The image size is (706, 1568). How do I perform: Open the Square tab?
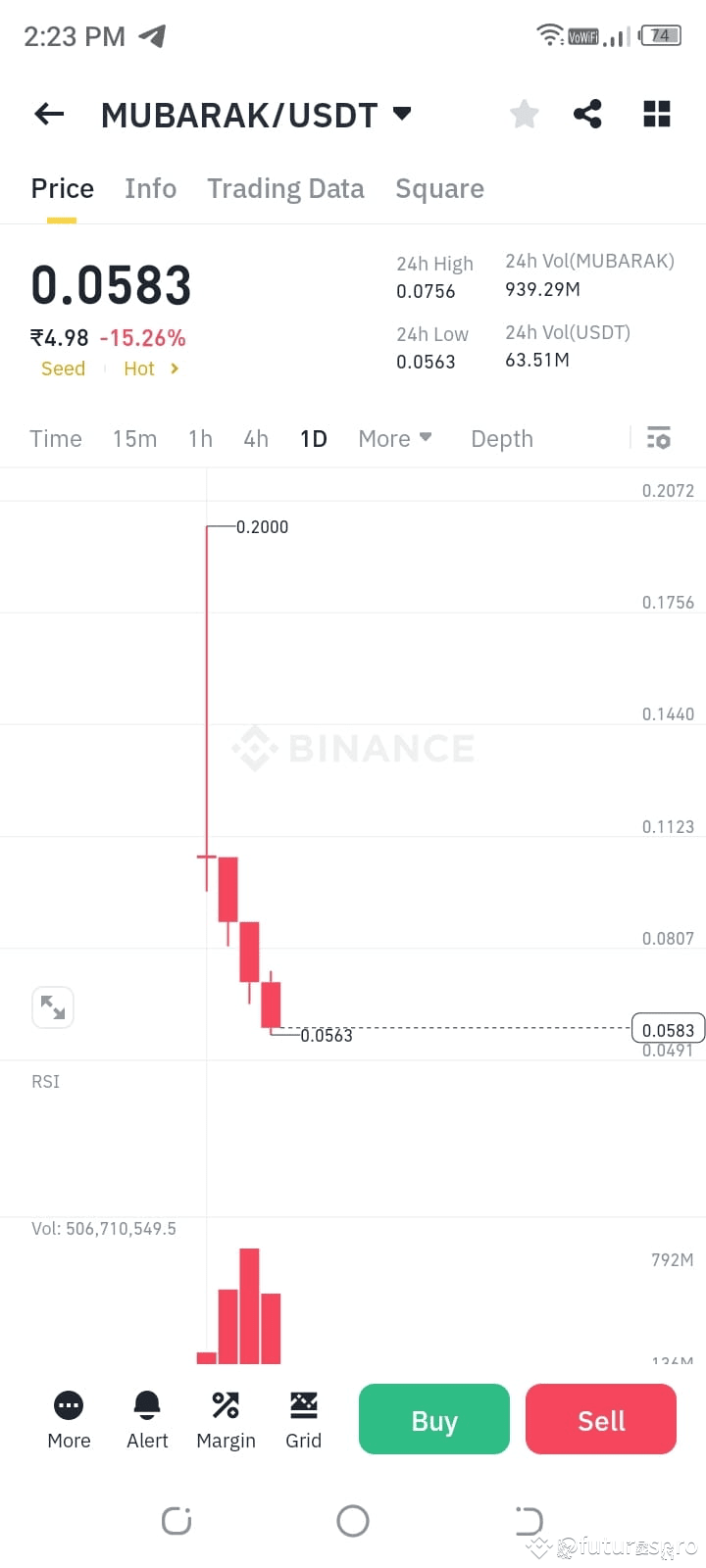pyautogui.click(x=439, y=188)
